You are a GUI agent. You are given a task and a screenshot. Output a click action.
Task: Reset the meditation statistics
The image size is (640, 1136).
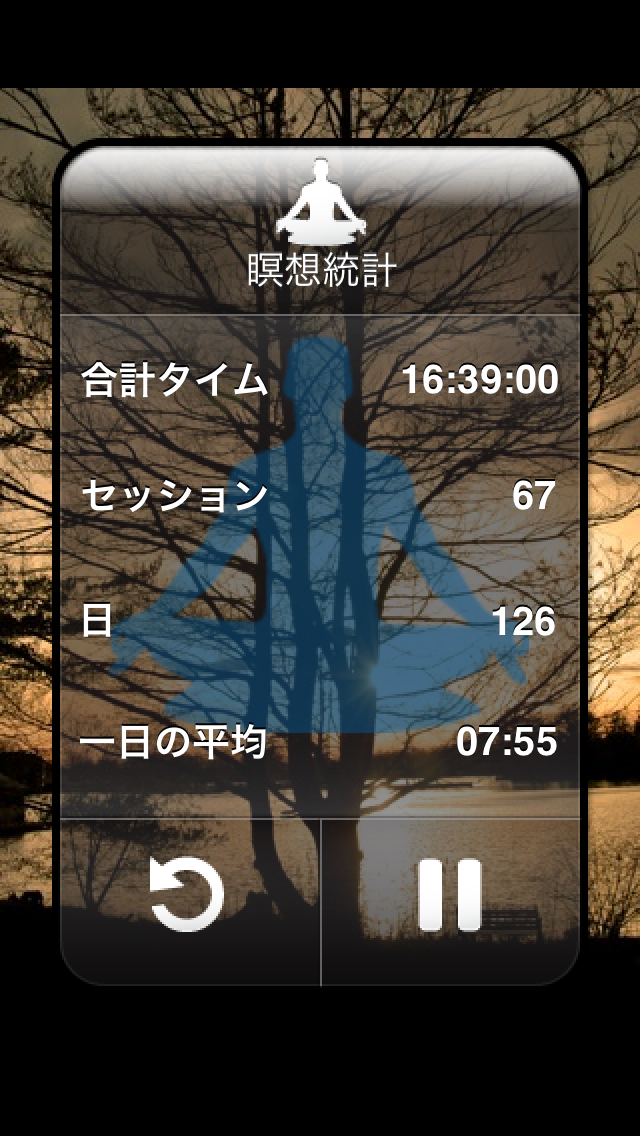tap(188, 896)
